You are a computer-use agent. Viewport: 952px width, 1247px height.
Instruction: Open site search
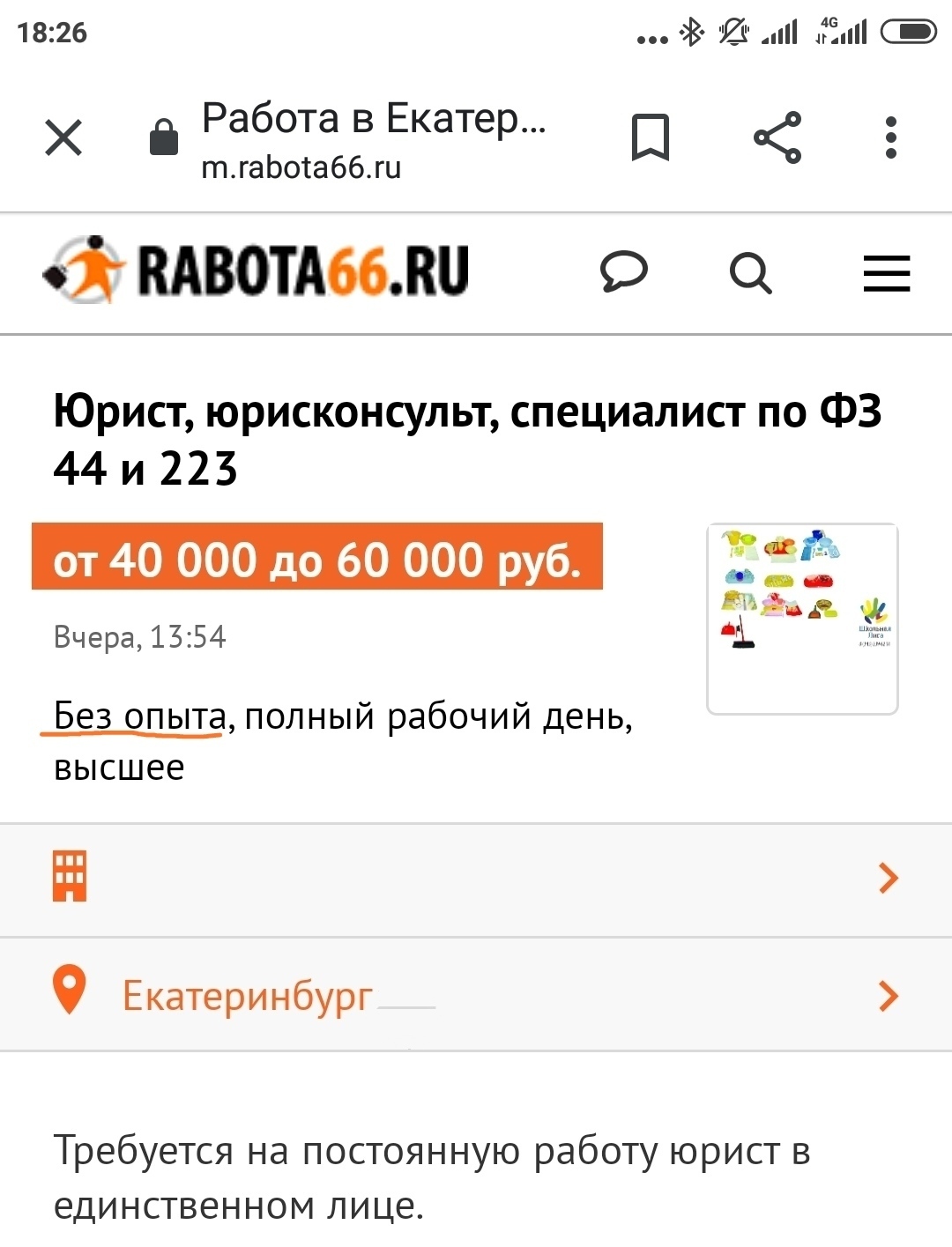click(x=751, y=273)
